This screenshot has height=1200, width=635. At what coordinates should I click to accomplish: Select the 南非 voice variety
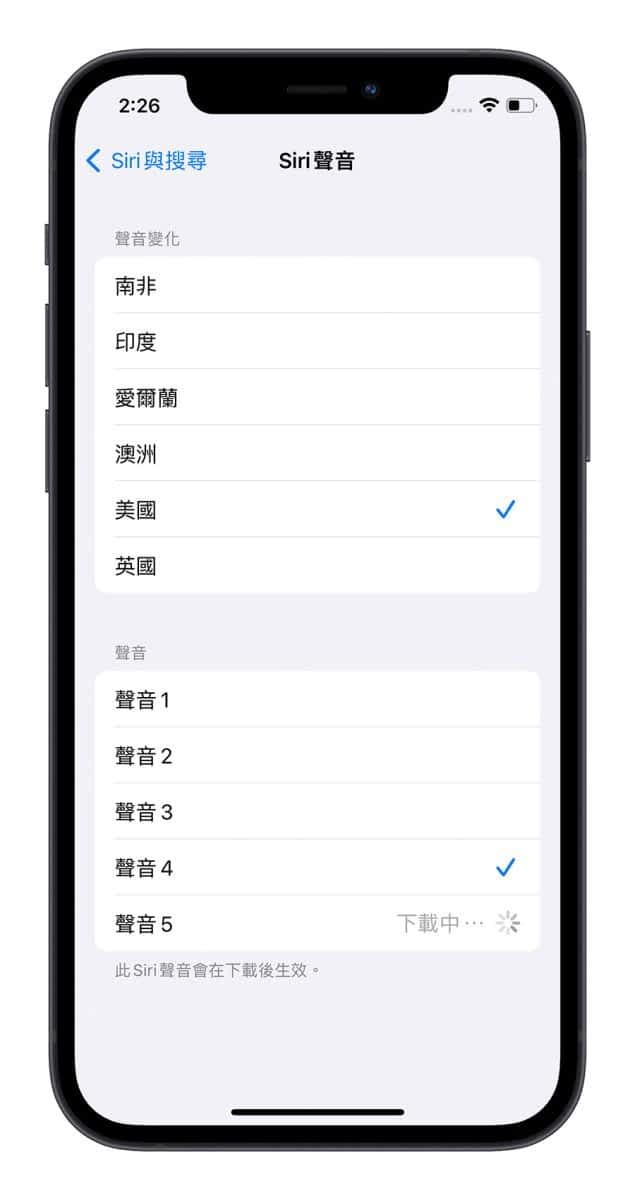(x=317, y=286)
